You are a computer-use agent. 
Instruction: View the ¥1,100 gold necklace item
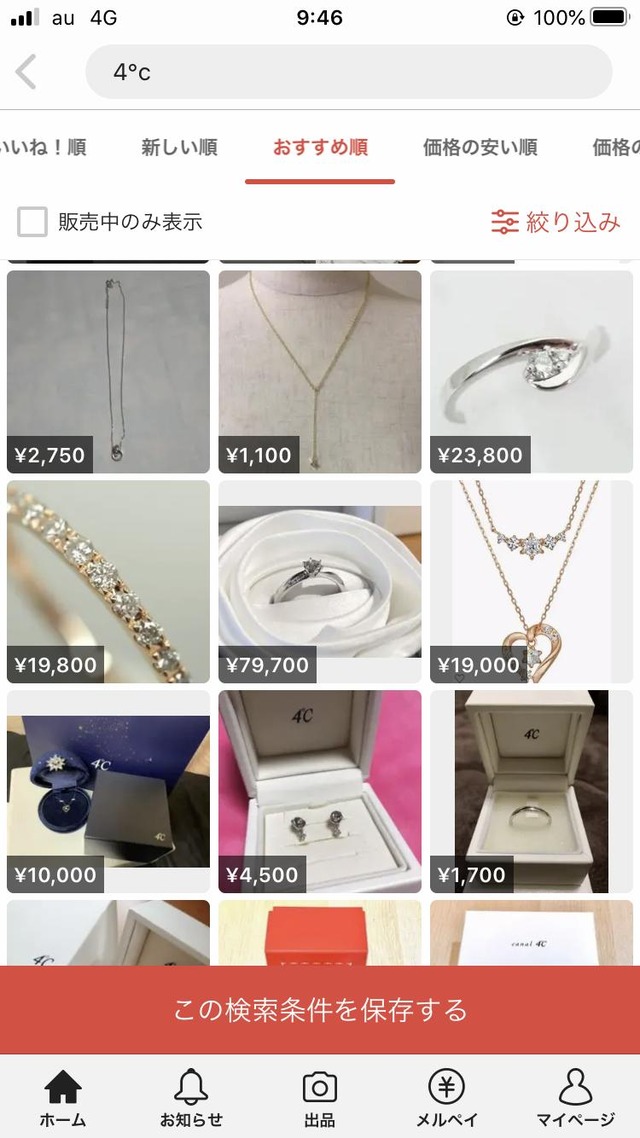coord(320,372)
